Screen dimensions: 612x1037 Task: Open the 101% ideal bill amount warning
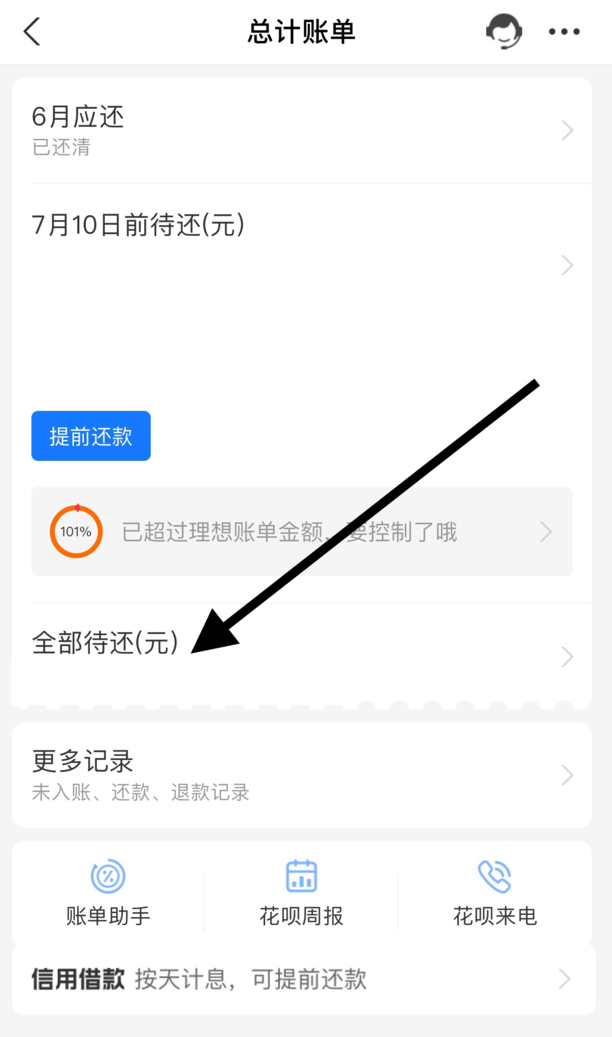[x=301, y=531]
